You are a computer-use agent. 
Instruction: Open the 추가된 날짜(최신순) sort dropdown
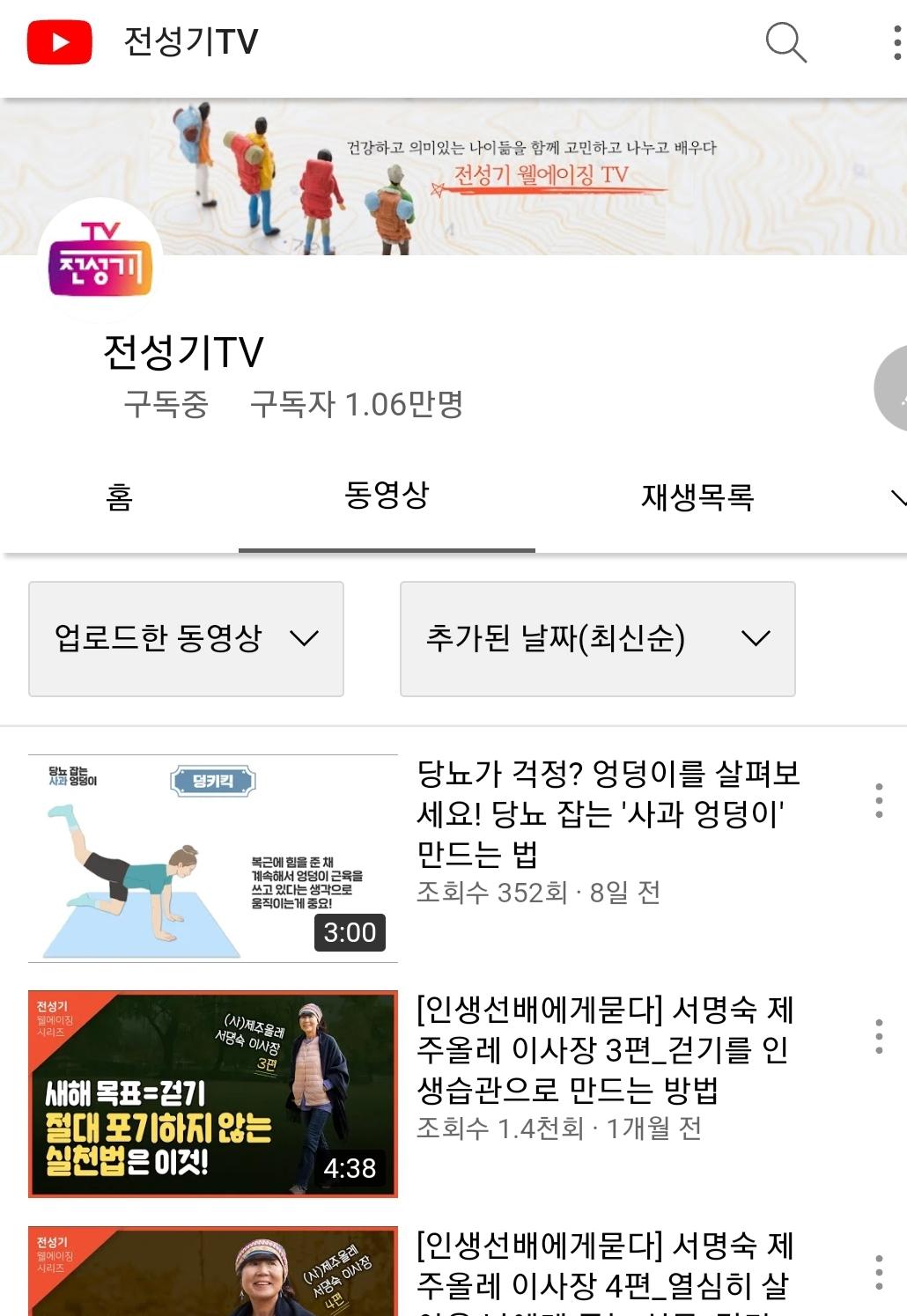click(x=597, y=638)
